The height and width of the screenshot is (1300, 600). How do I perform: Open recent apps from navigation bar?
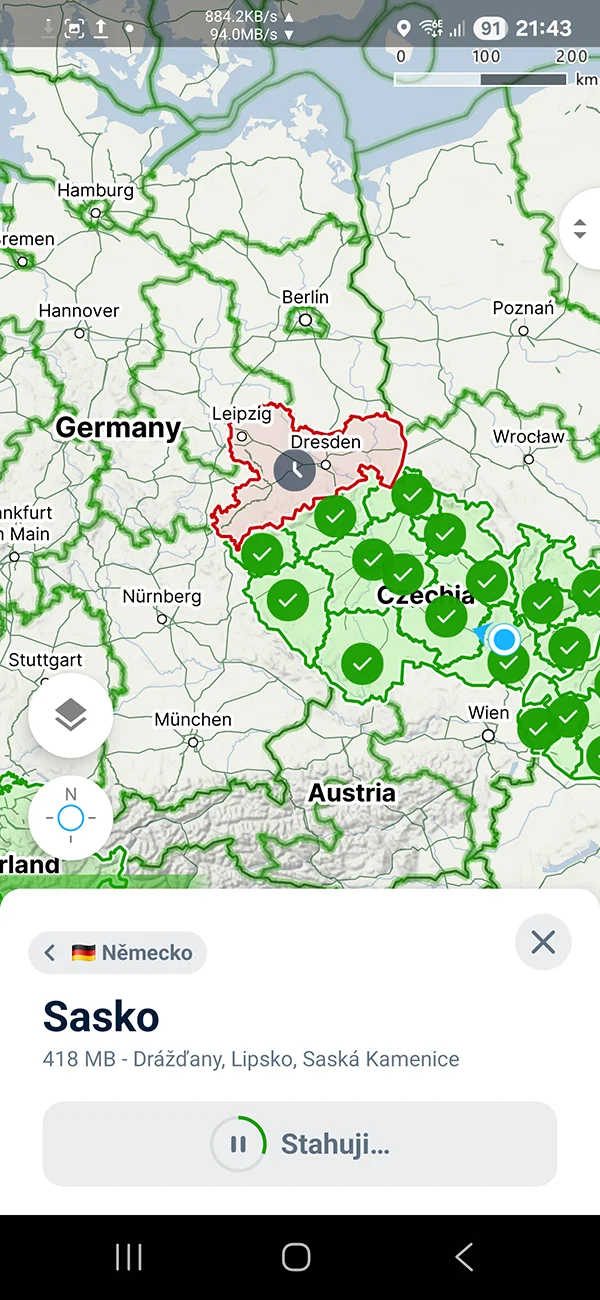pos(129,1257)
